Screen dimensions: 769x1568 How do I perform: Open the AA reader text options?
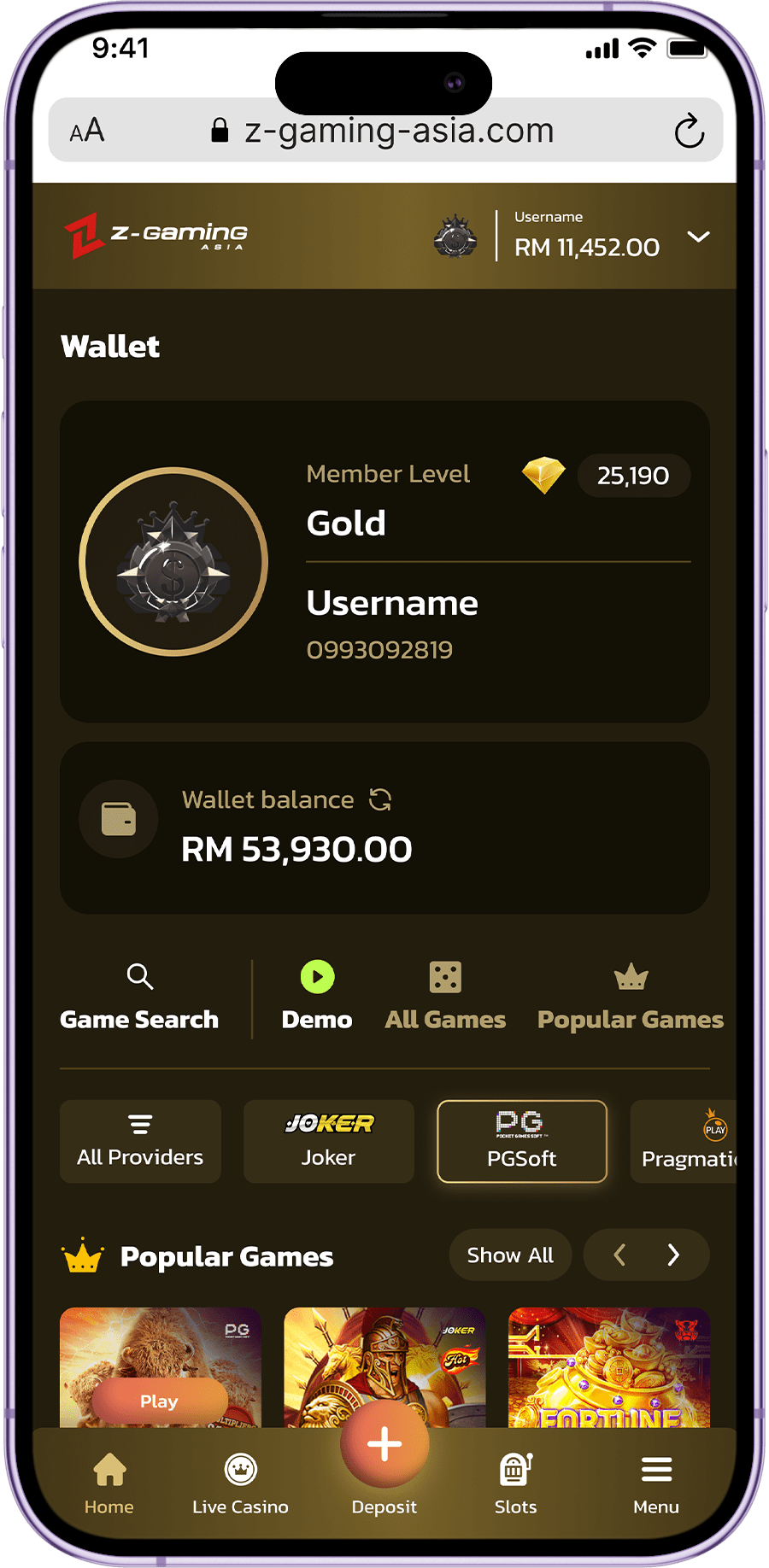87,131
